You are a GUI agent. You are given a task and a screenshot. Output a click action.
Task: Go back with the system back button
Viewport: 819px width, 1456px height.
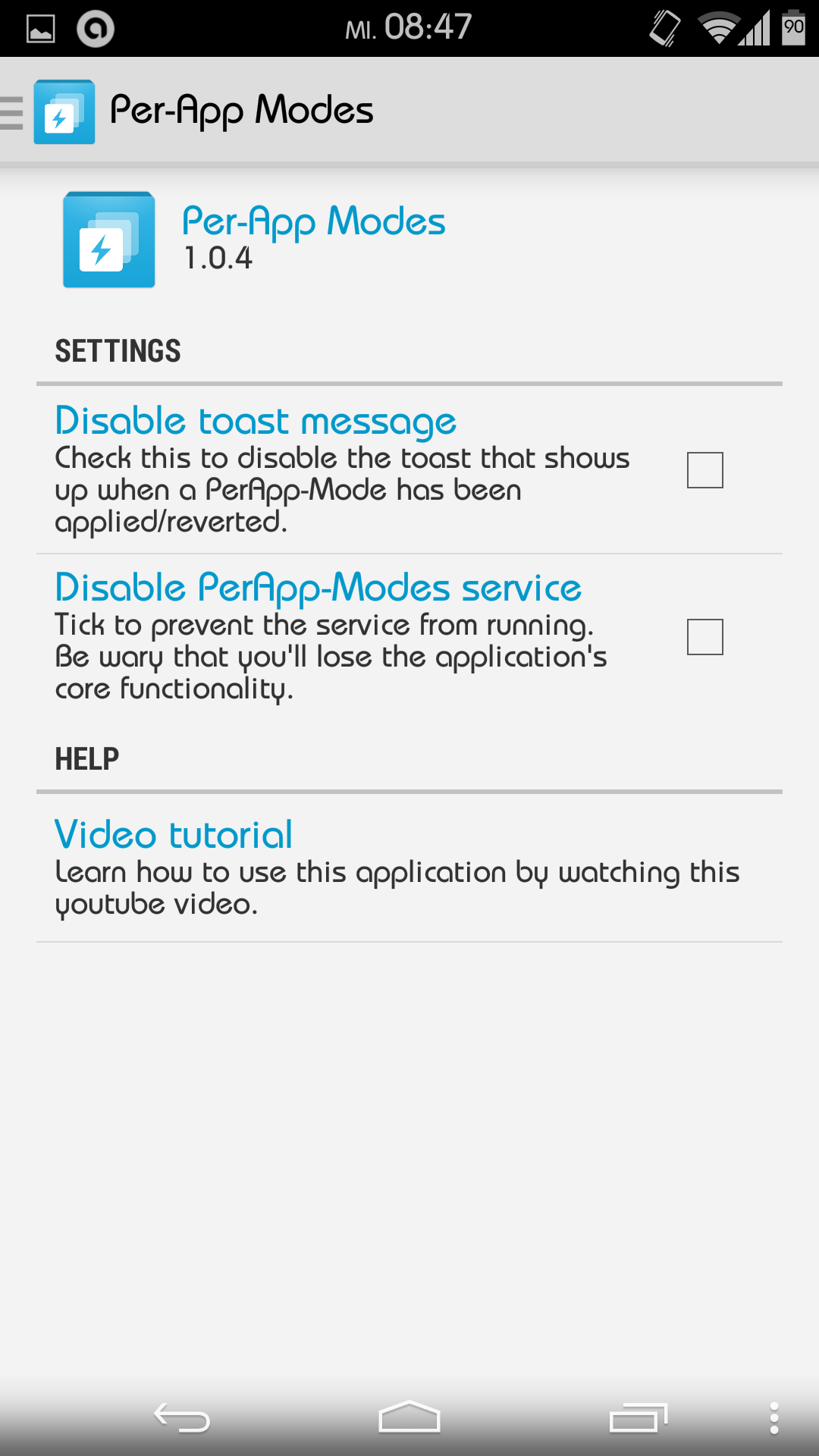click(182, 1418)
